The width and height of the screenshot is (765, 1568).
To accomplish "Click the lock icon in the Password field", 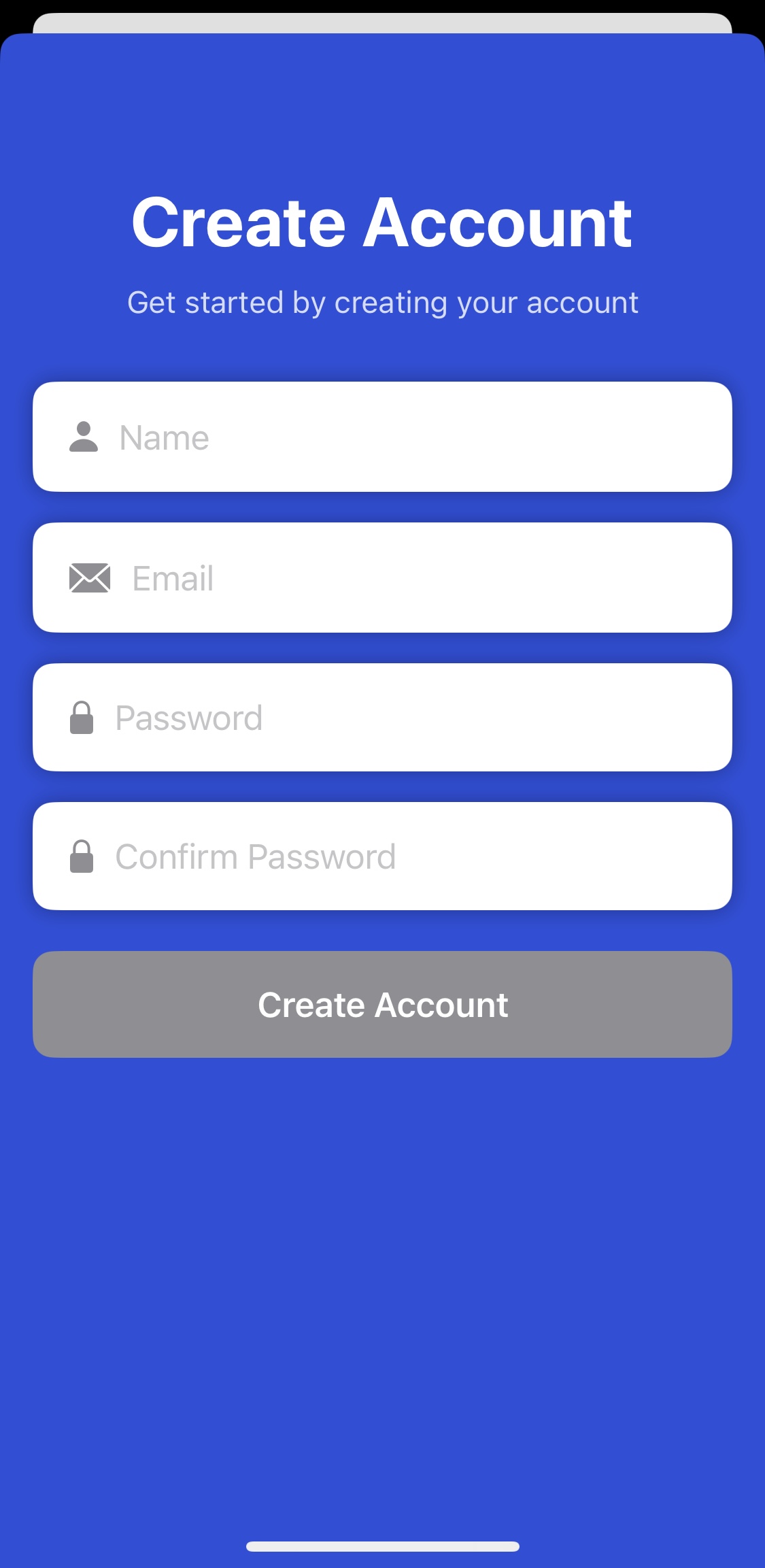I will tap(83, 718).
